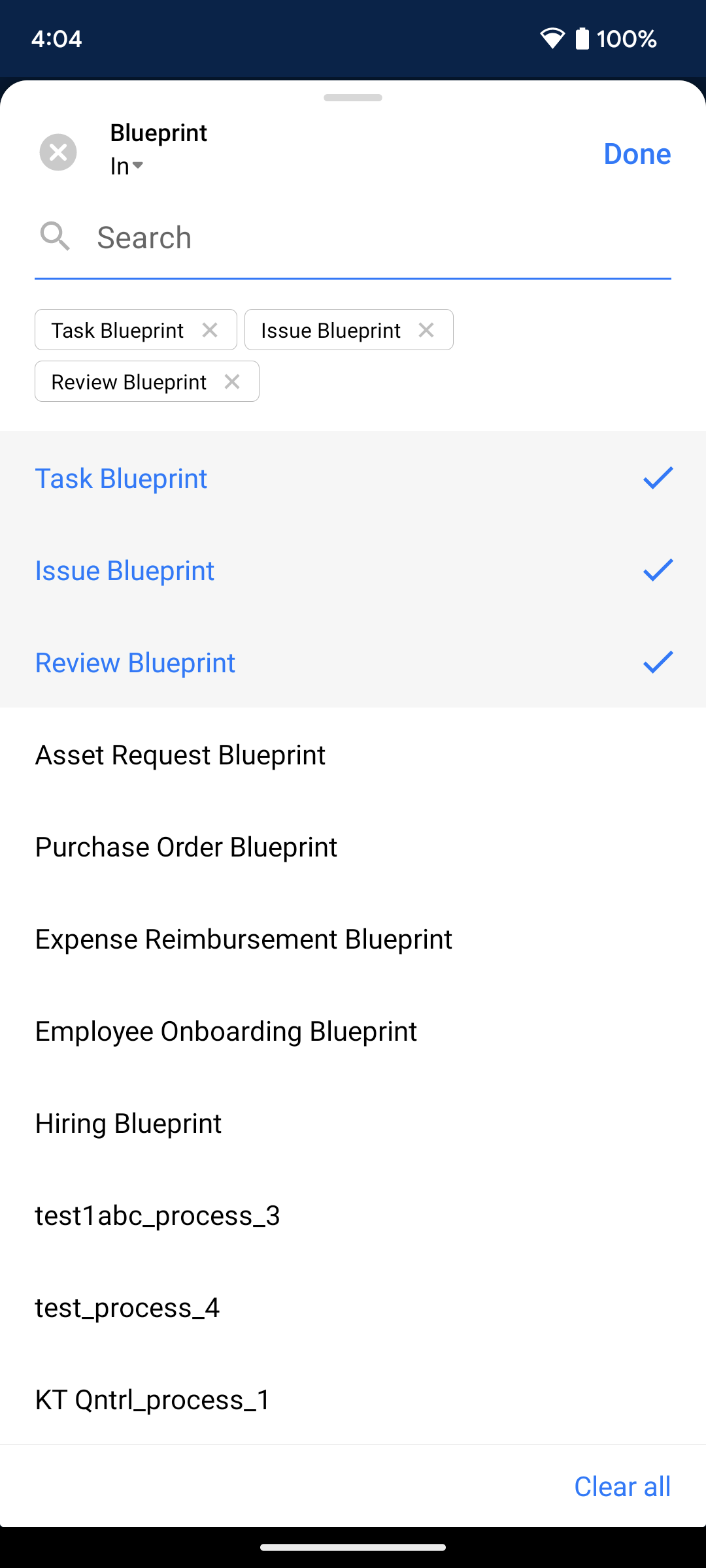This screenshot has height=1568, width=706.
Task: Choose test_process_4
Action: pyautogui.click(x=353, y=1308)
